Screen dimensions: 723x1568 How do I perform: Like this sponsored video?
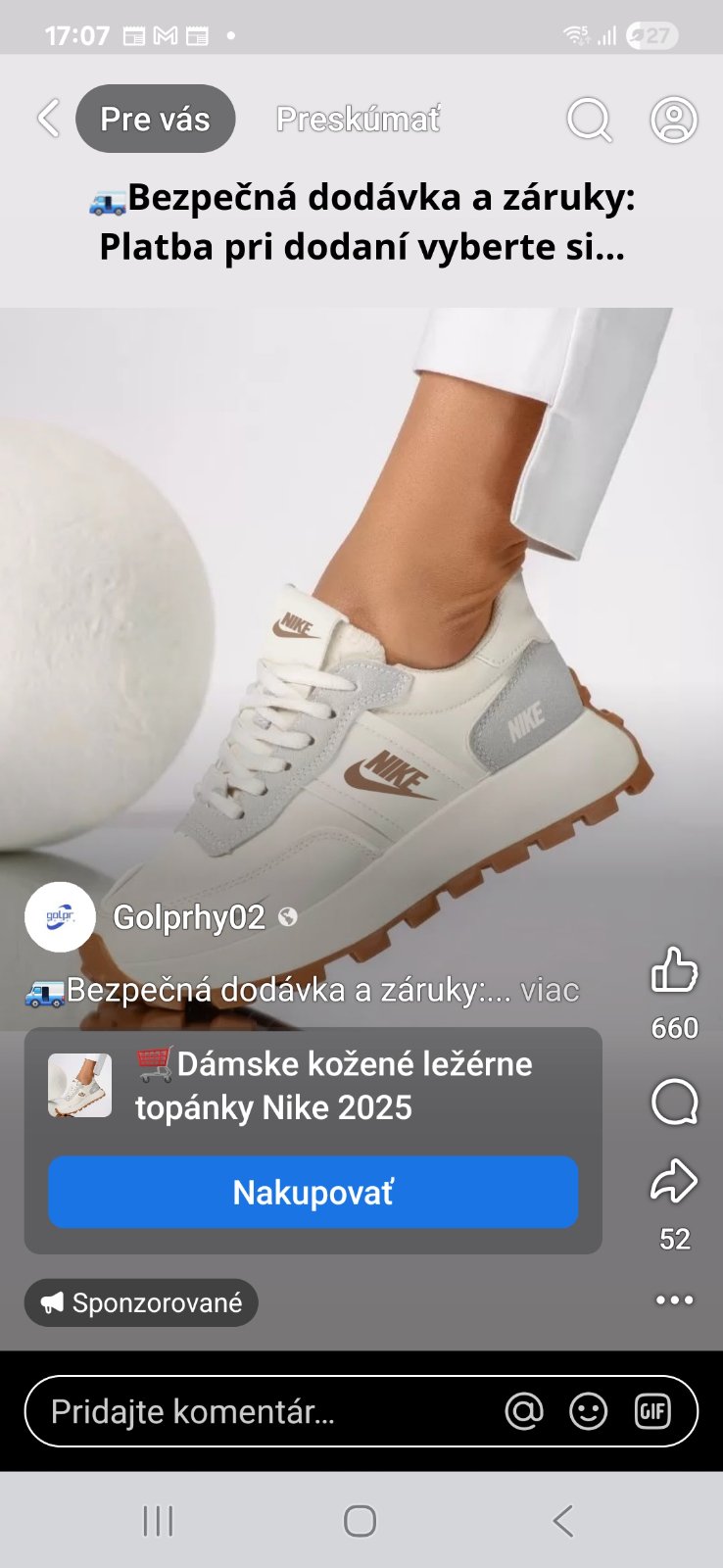pyautogui.click(x=674, y=970)
